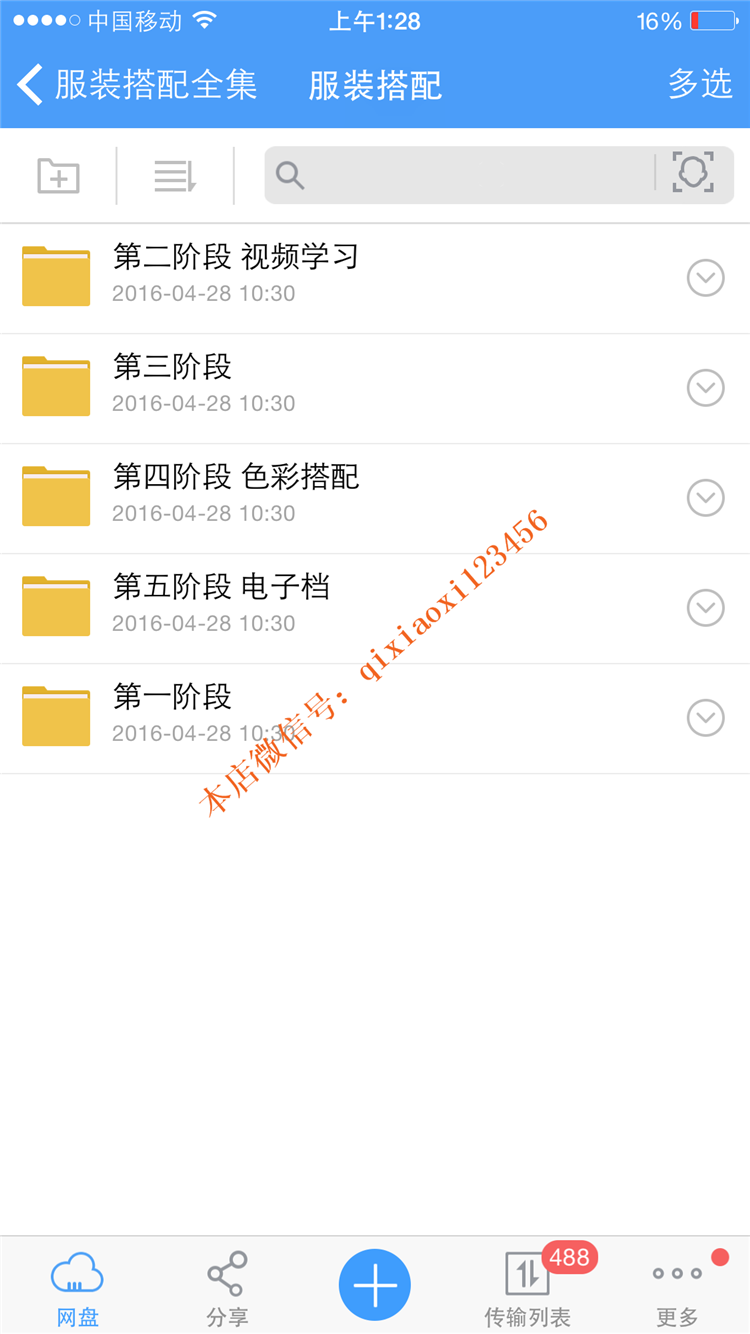Switch to the 更多 tab
This screenshot has width=750, height=1334.
tap(677, 1288)
